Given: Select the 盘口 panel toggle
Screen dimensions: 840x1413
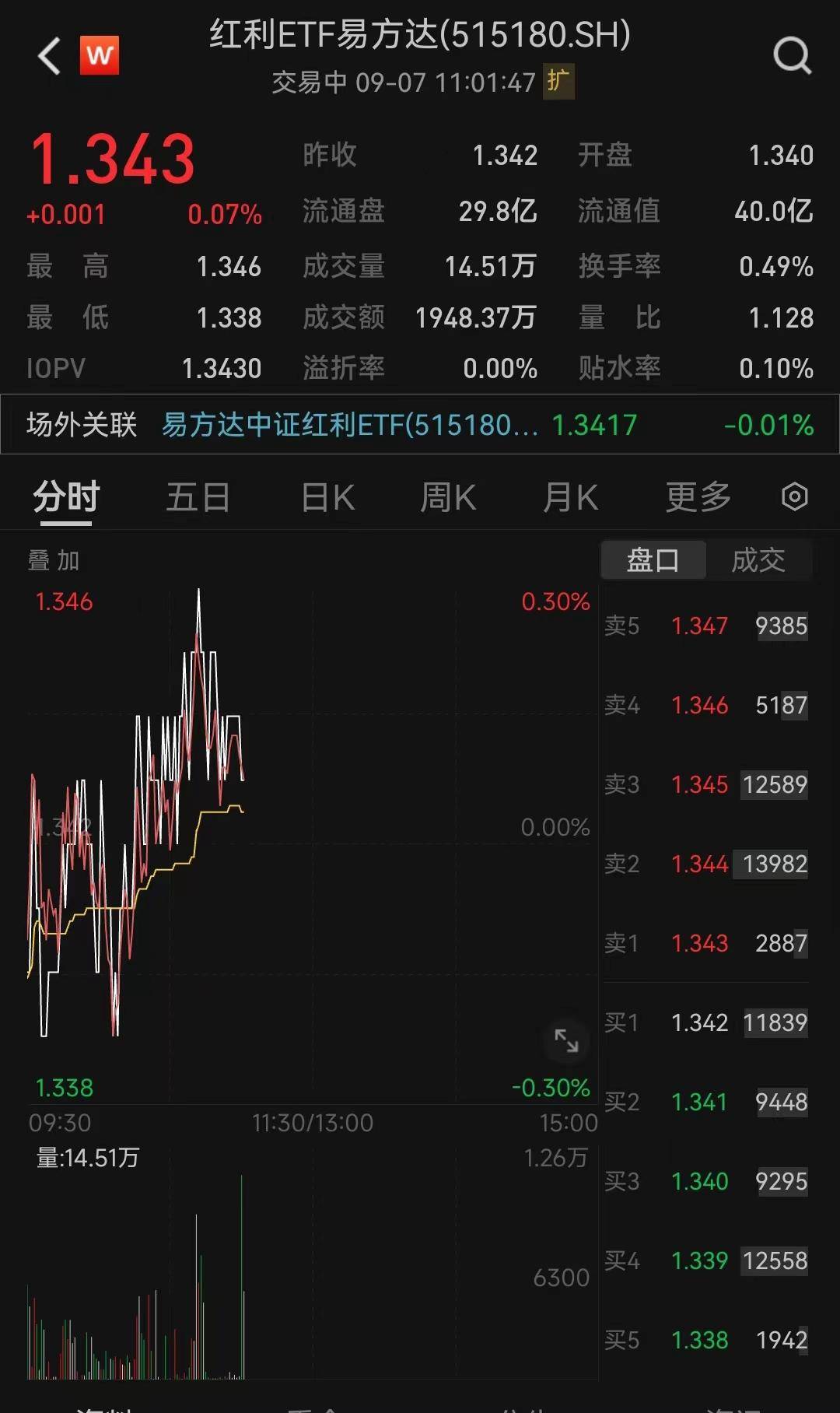Looking at the screenshot, I should pos(653,559).
